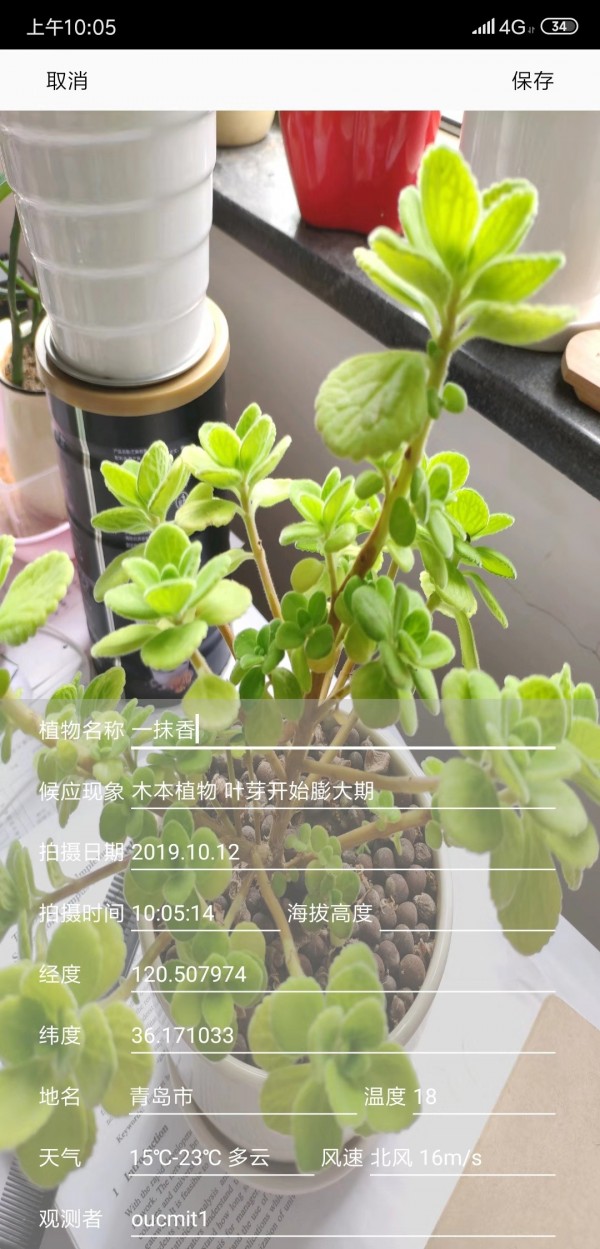
Task: Edit the 纬度 value
Action: (x=340, y=1035)
